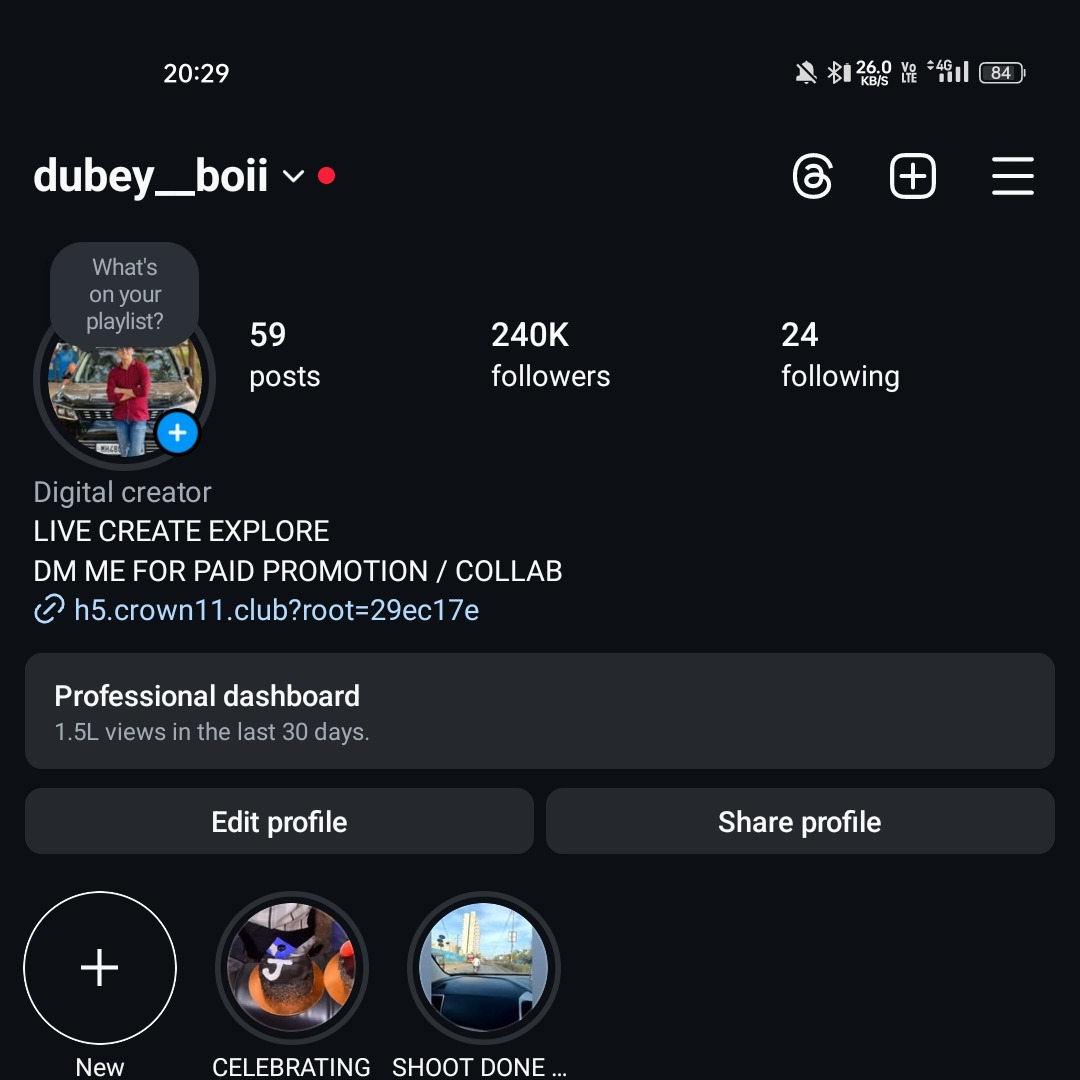Tap Share profile
Screen dimensions: 1080x1080
[800, 822]
